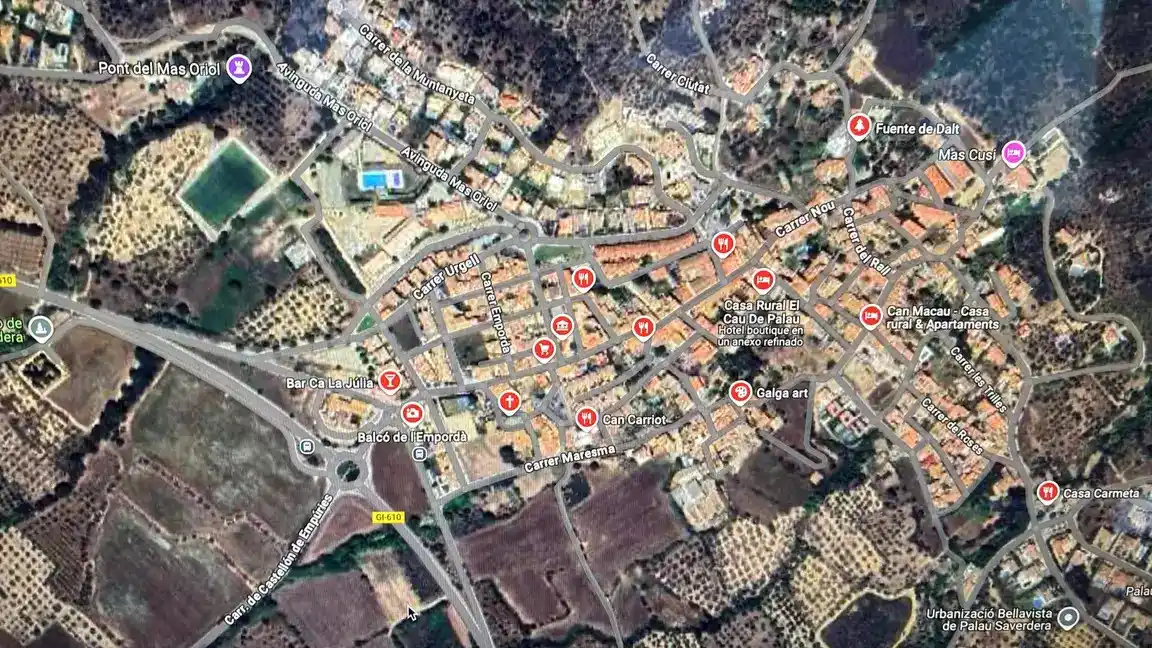Open Can Macau - Casa rural & Apartaments marker
This screenshot has width=1152, height=648.
[871, 316]
